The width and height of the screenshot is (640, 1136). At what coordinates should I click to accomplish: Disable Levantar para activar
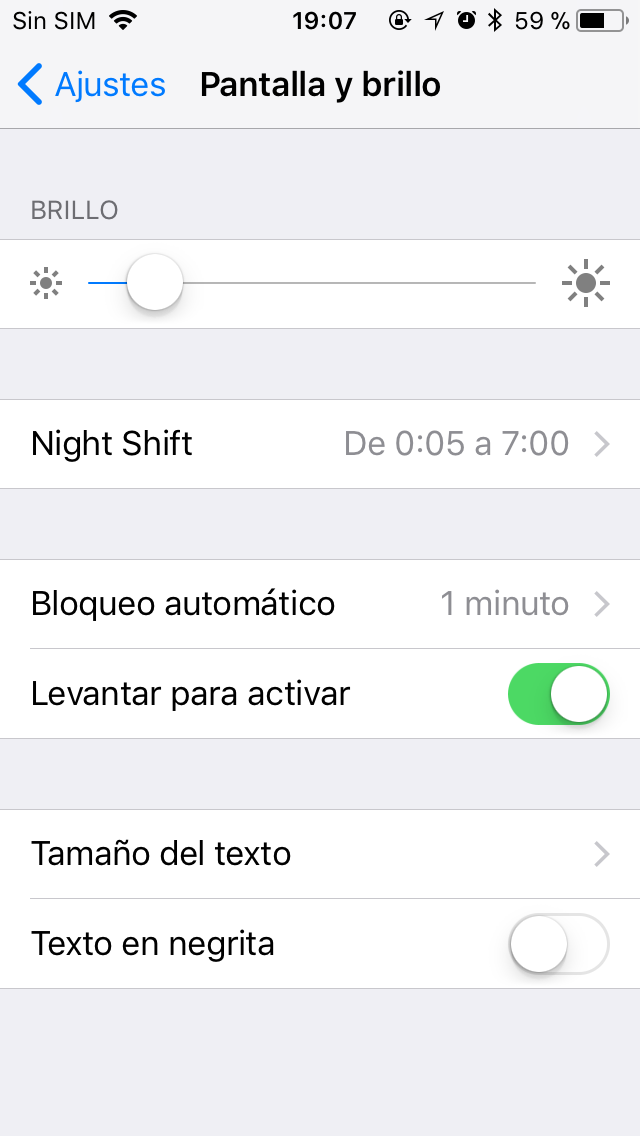(x=558, y=694)
